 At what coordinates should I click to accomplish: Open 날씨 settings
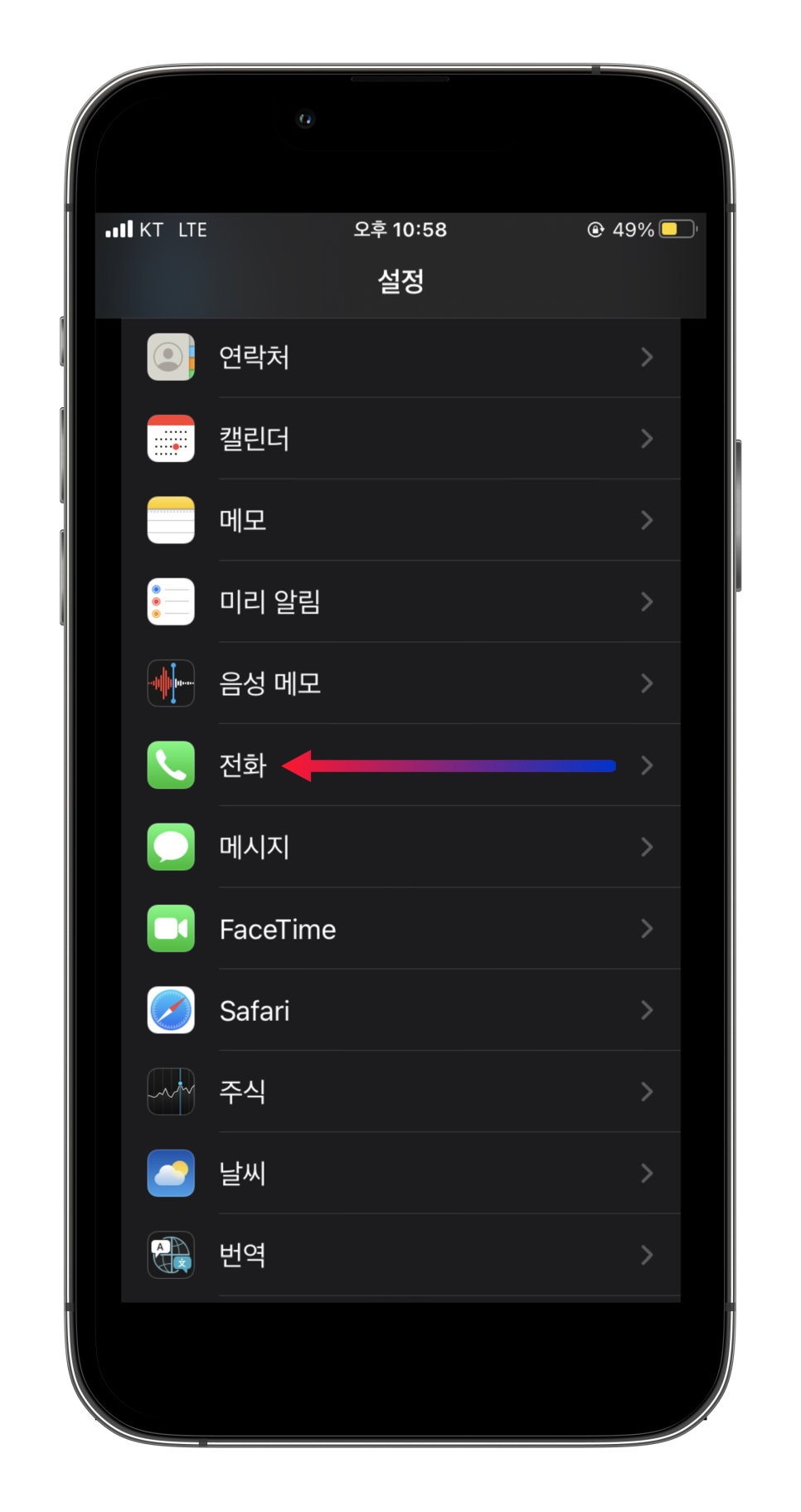pyautogui.click(x=400, y=1174)
